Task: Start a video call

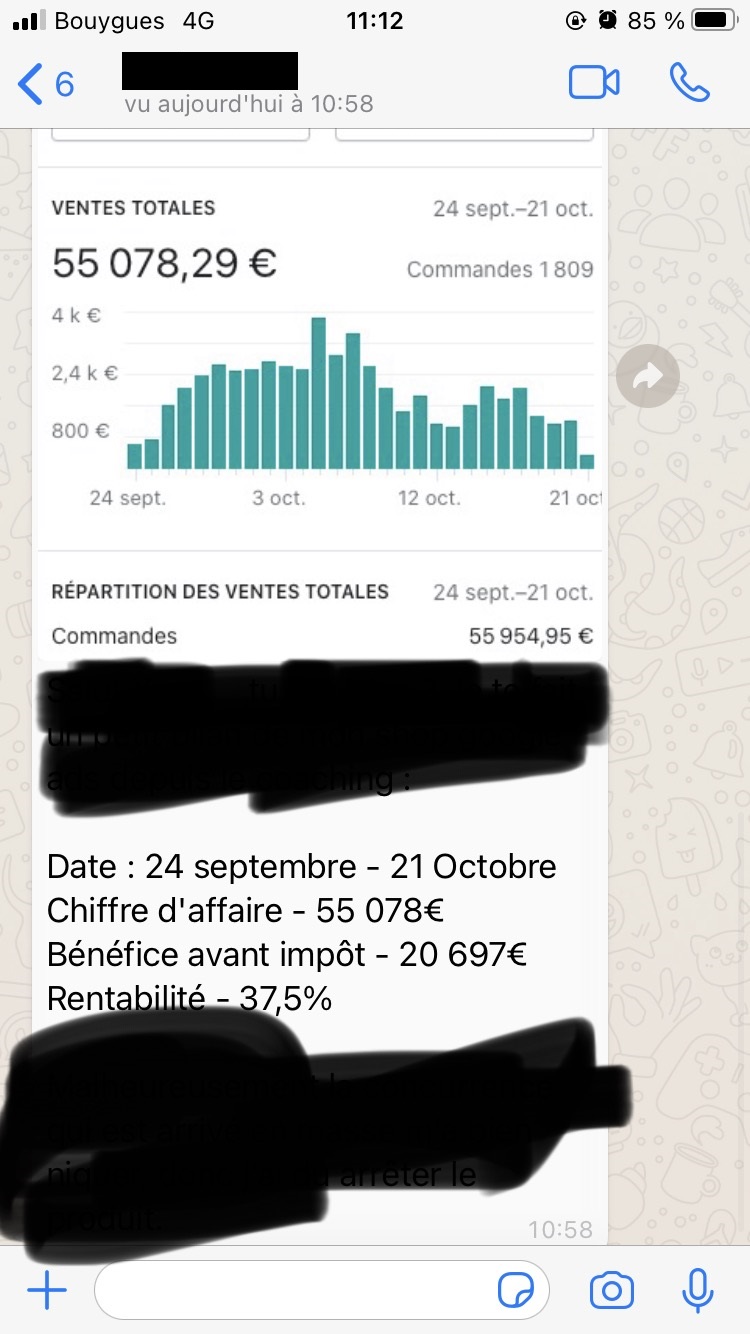Action: pos(594,83)
